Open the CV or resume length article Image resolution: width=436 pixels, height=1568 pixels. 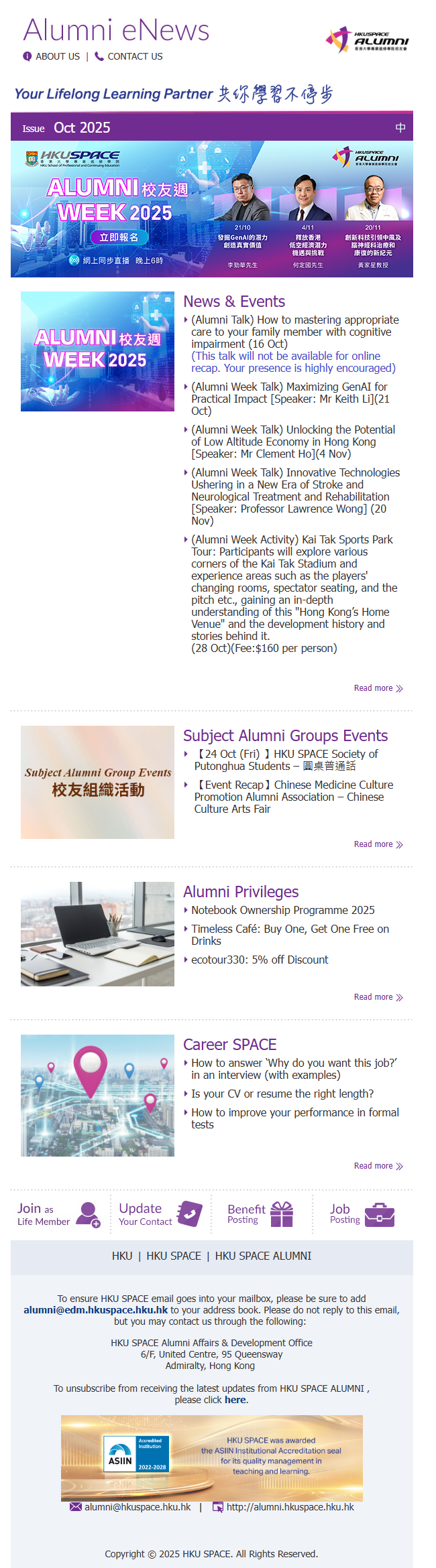pos(282,1094)
